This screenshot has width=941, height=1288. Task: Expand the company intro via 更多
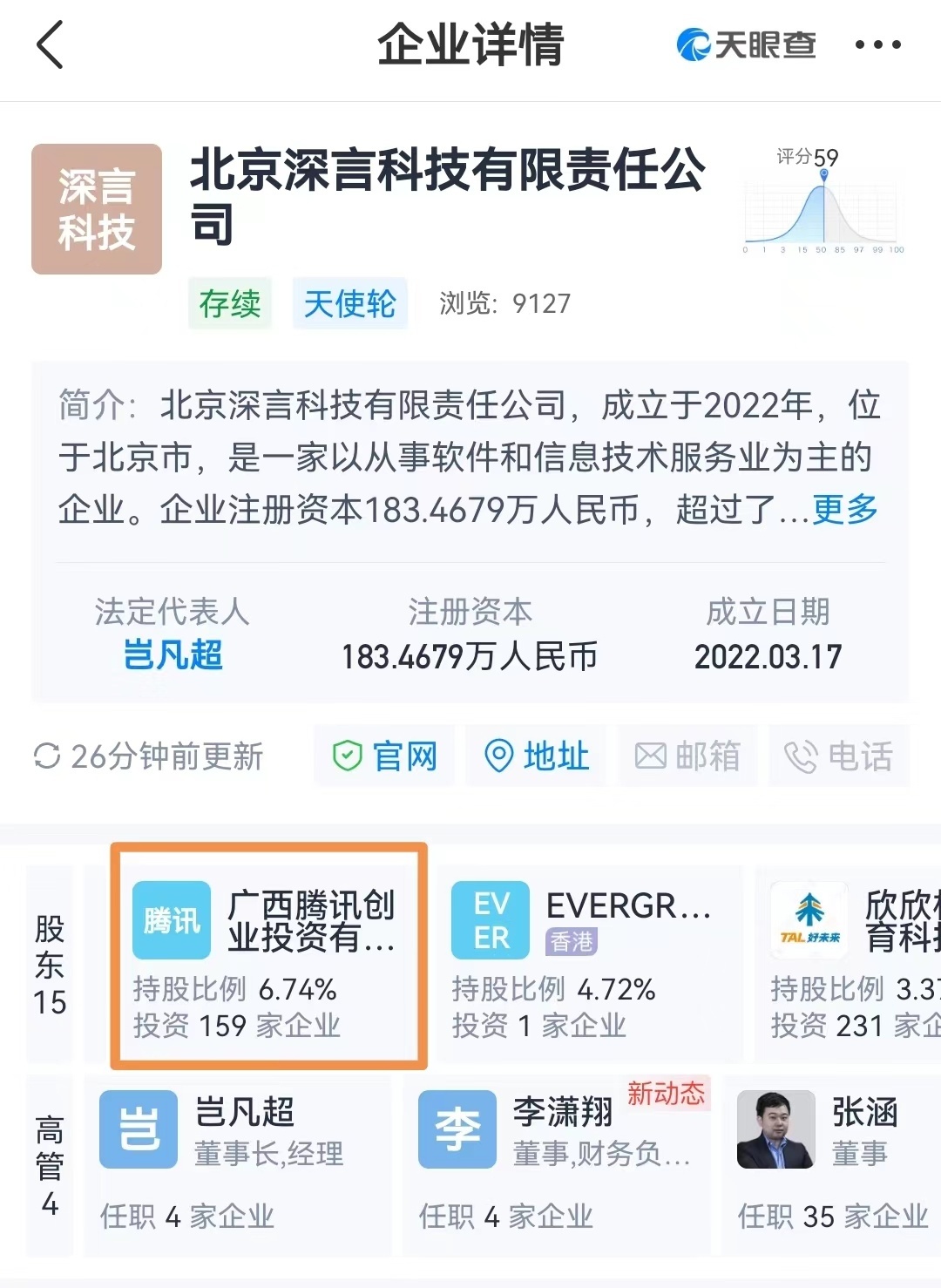pyautogui.click(x=844, y=510)
